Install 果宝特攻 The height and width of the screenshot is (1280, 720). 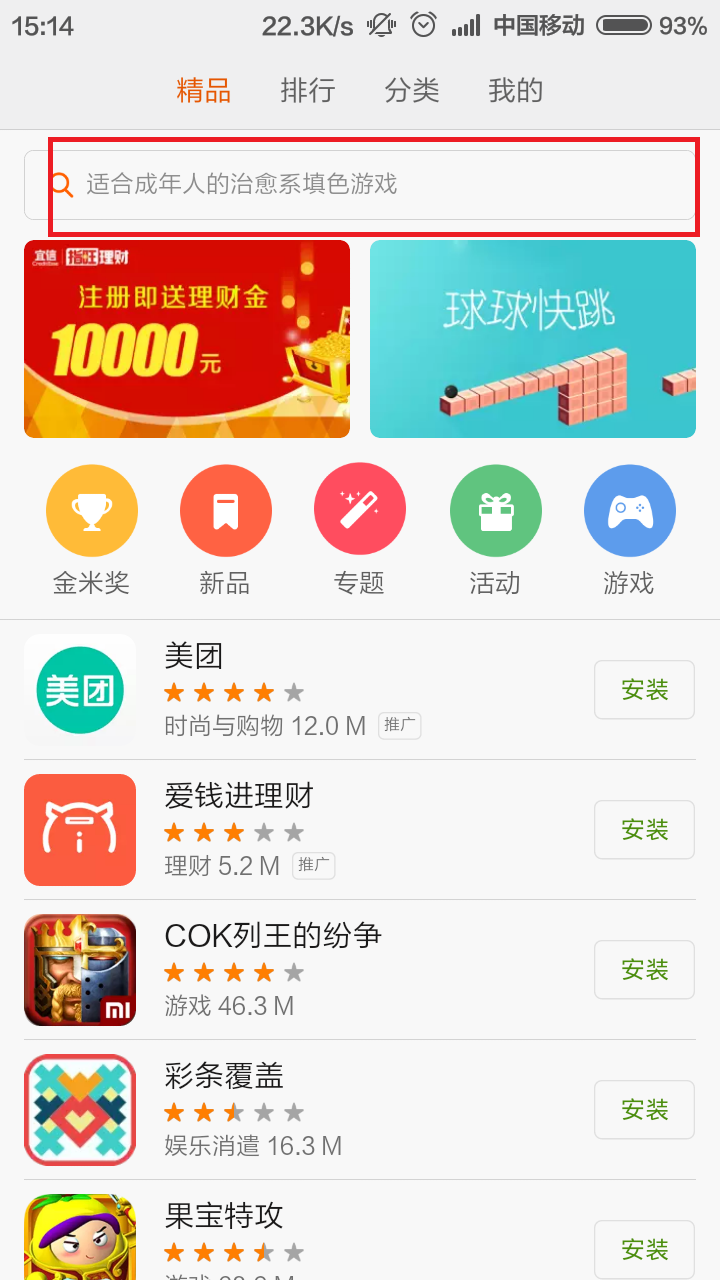tap(644, 1249)
